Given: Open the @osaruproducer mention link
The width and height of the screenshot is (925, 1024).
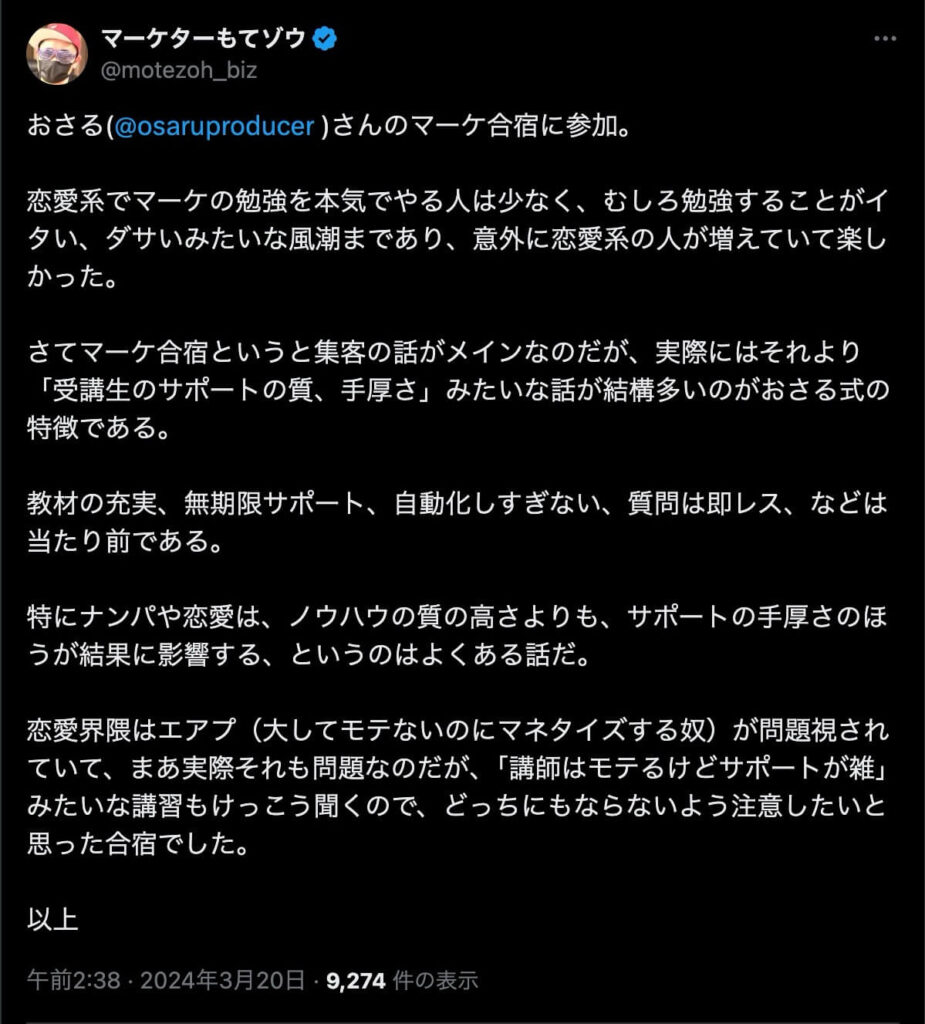Looking at the screenshot, I should [216, 130].
